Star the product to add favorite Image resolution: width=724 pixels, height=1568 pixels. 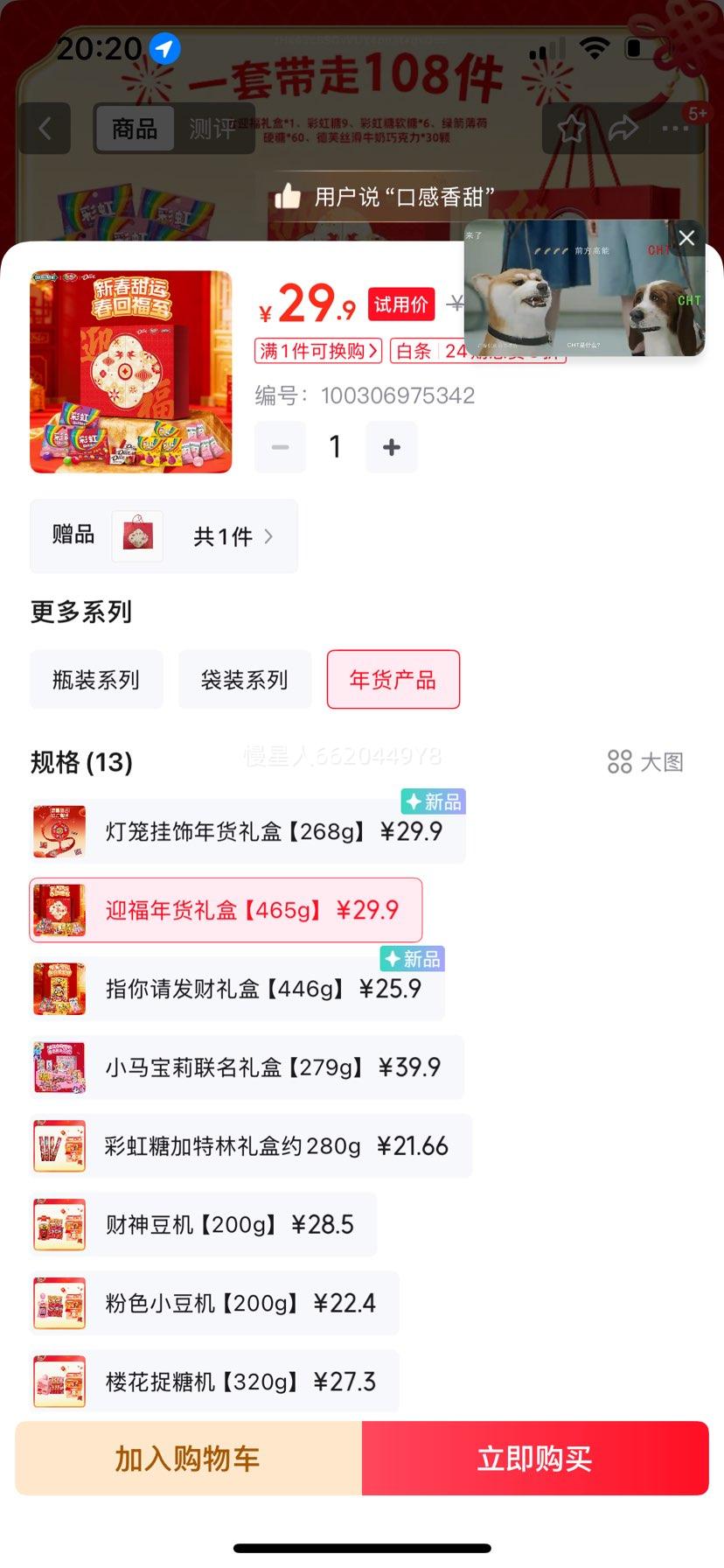572,128
